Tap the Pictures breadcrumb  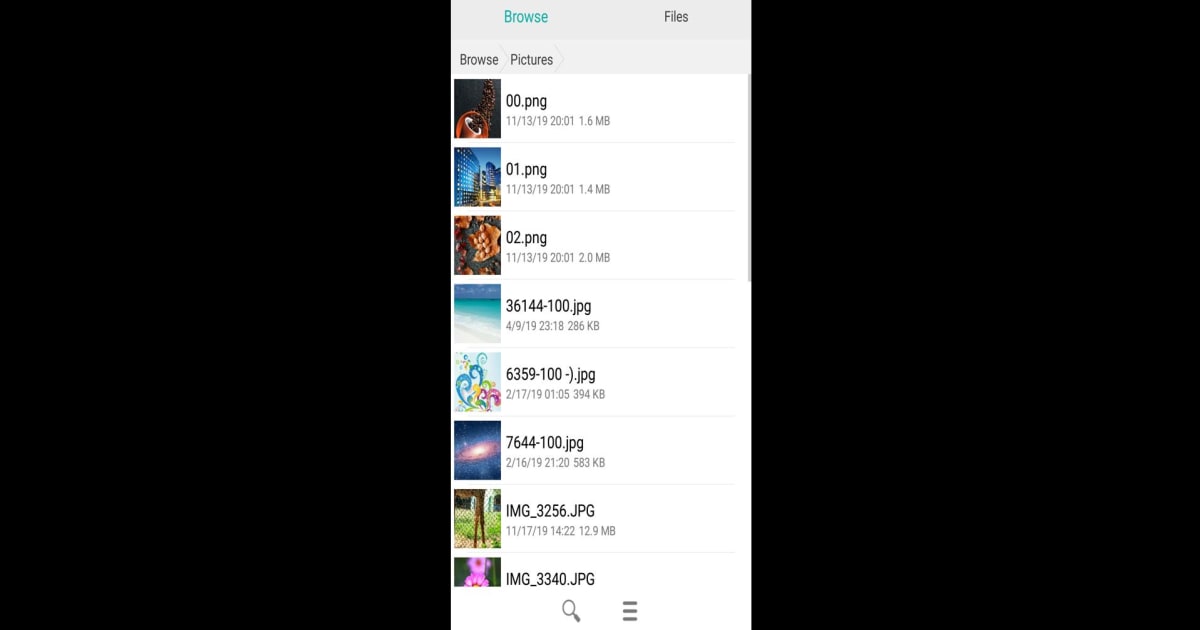pos(531,60)
